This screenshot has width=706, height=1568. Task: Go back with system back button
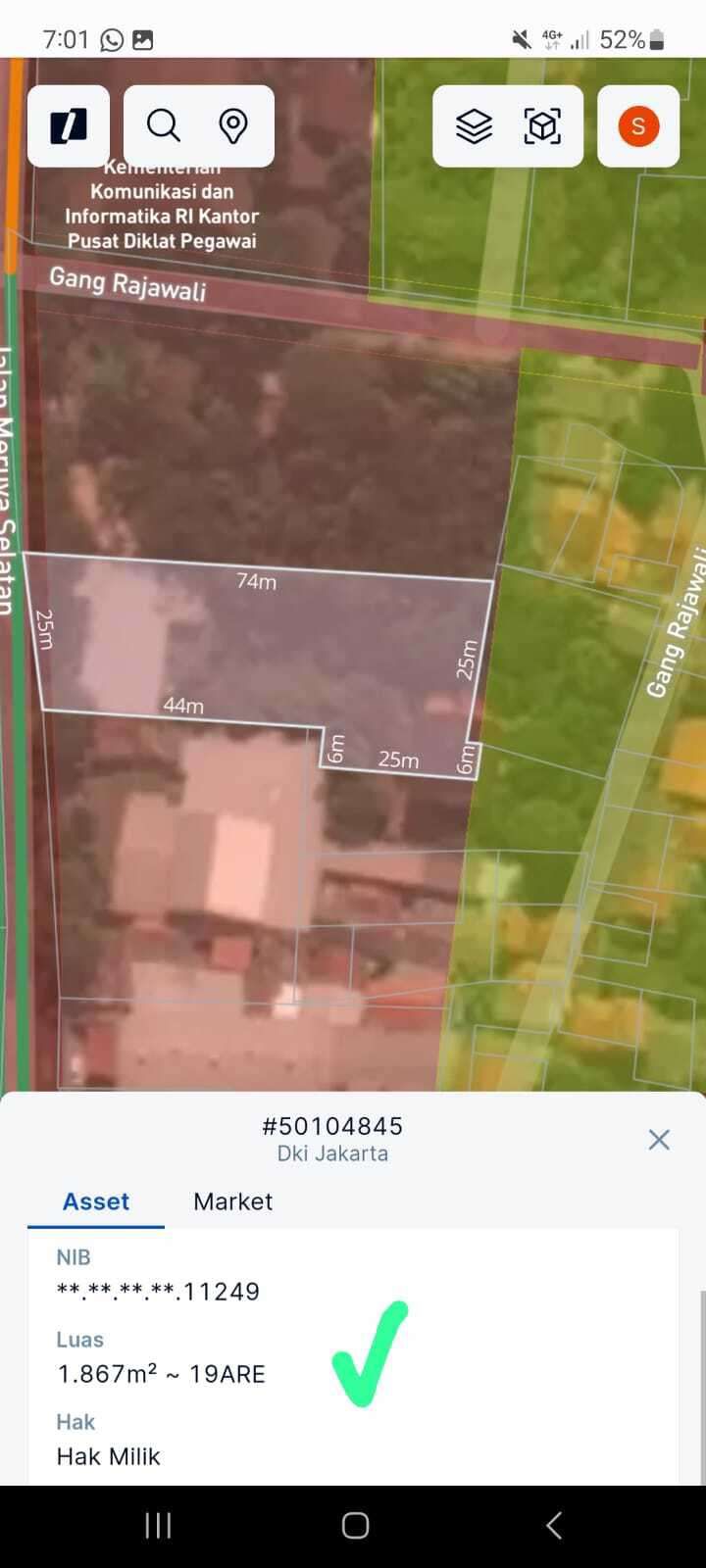click(x=553, y=1525)
